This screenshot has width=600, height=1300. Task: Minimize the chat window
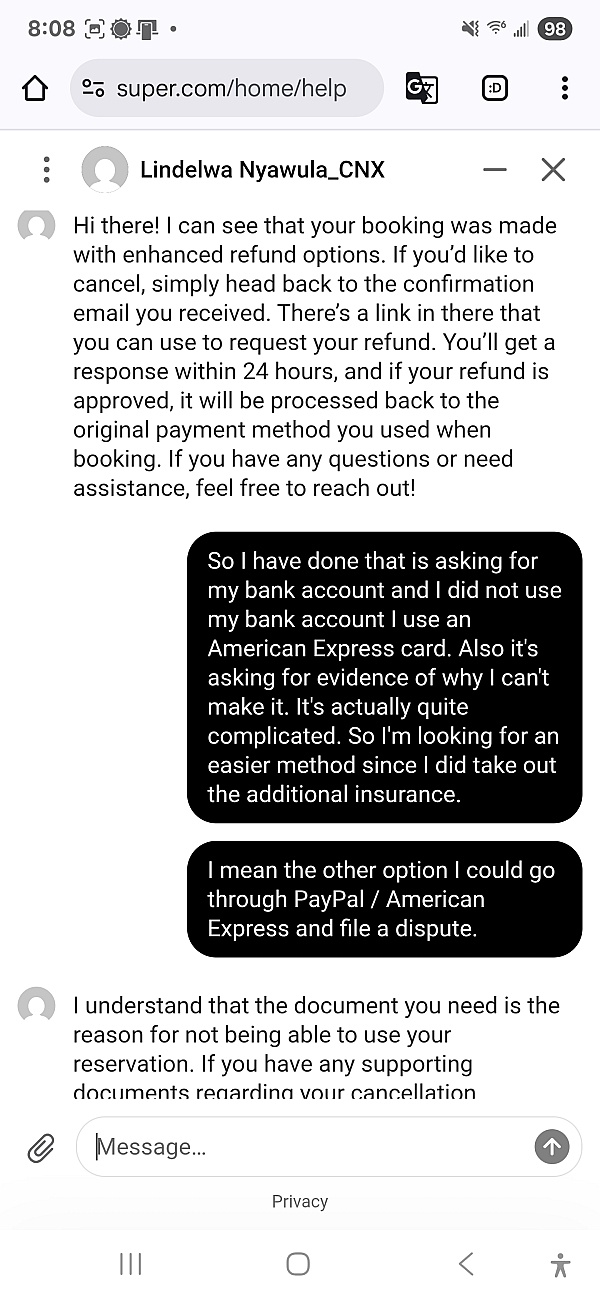click(494, 169)
